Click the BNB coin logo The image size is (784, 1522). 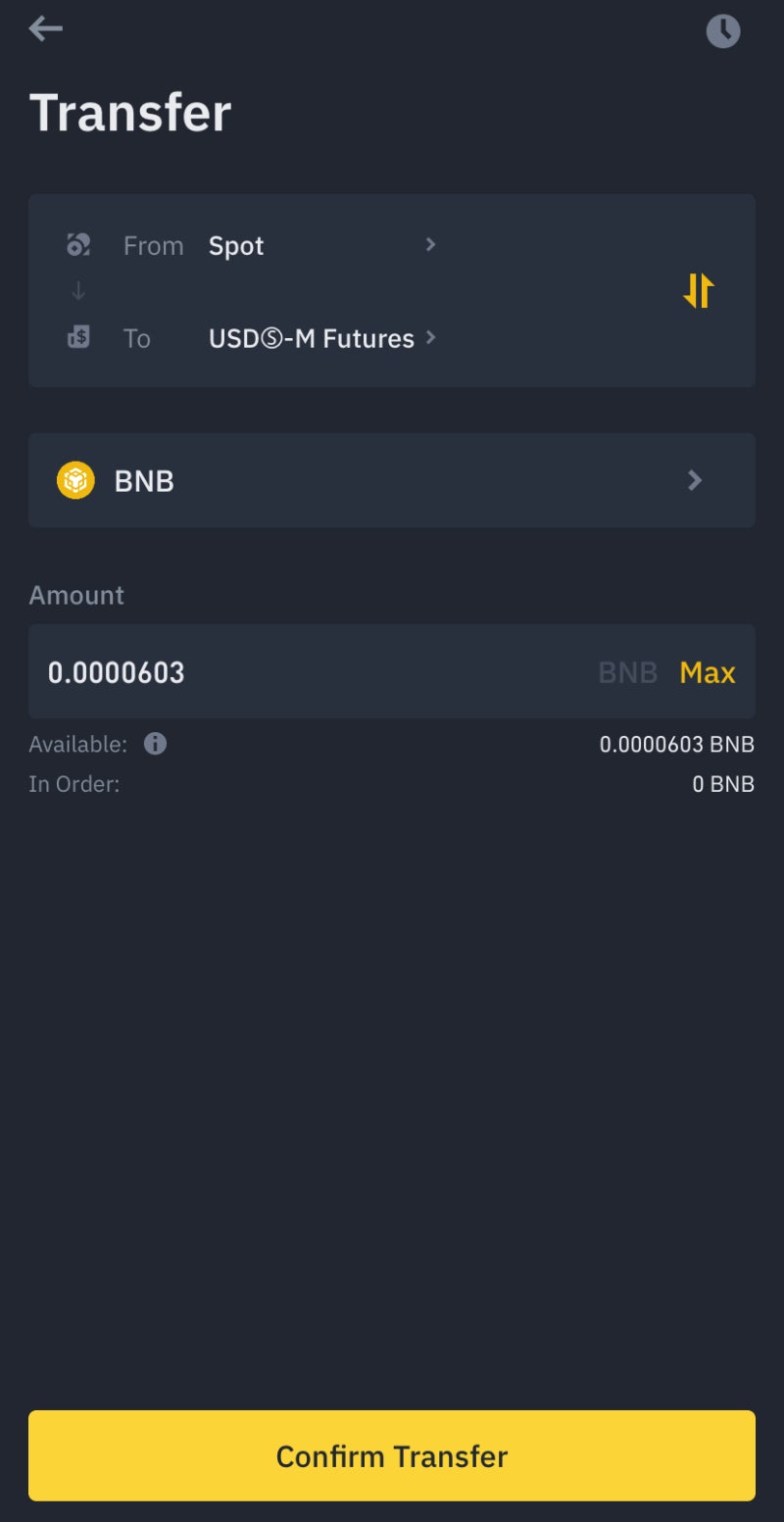click(x=74, y=480)
